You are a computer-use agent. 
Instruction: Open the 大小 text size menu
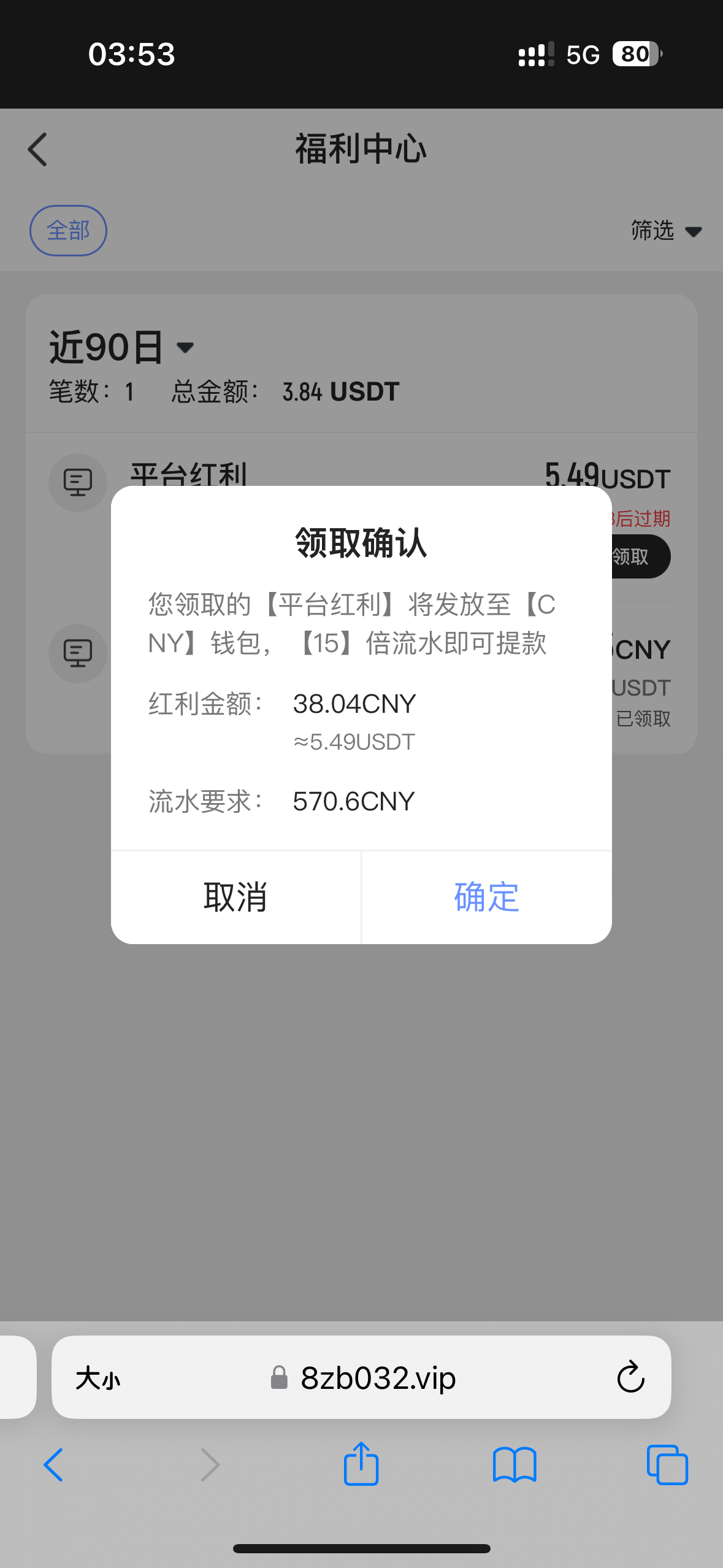click(x=98, y=1378)
